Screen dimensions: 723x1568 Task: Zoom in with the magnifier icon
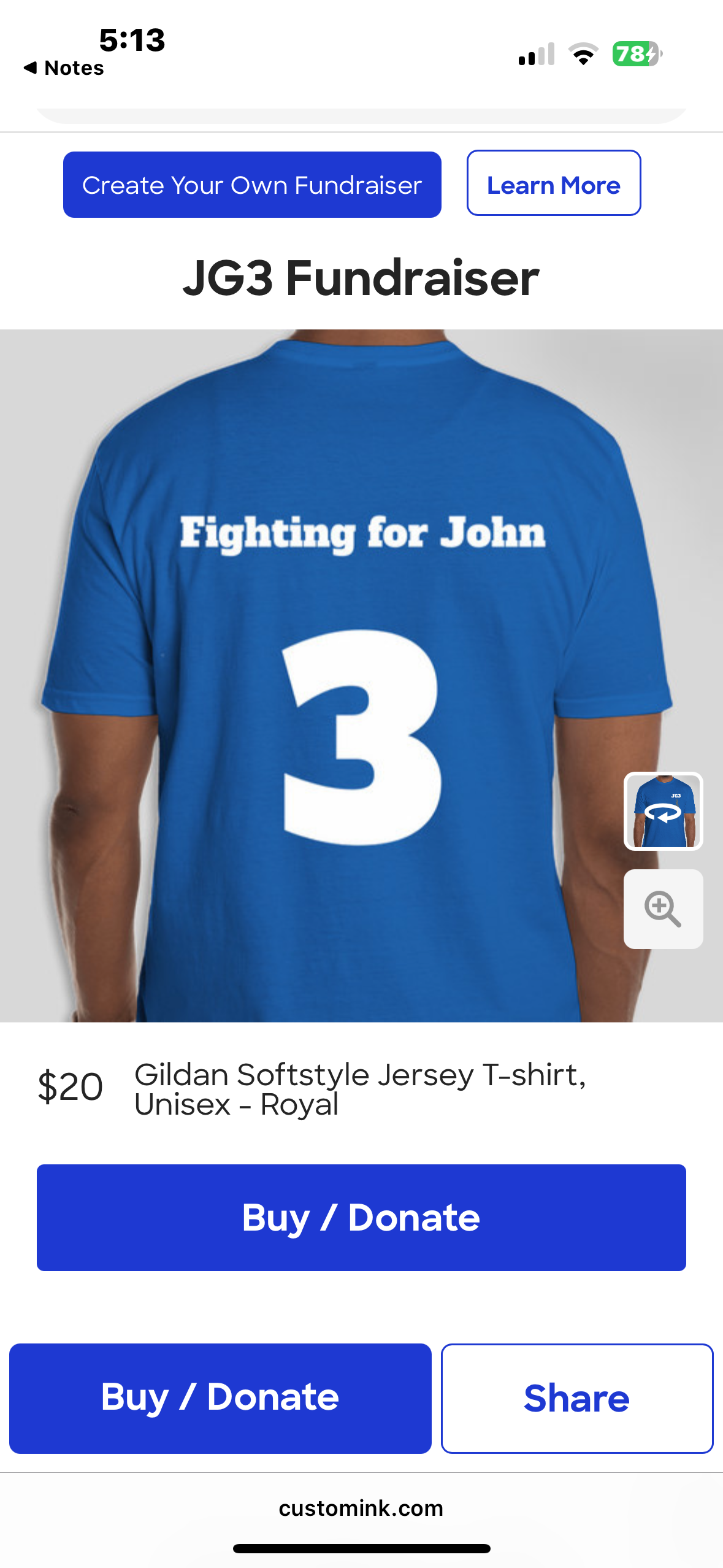pos(663,909)
